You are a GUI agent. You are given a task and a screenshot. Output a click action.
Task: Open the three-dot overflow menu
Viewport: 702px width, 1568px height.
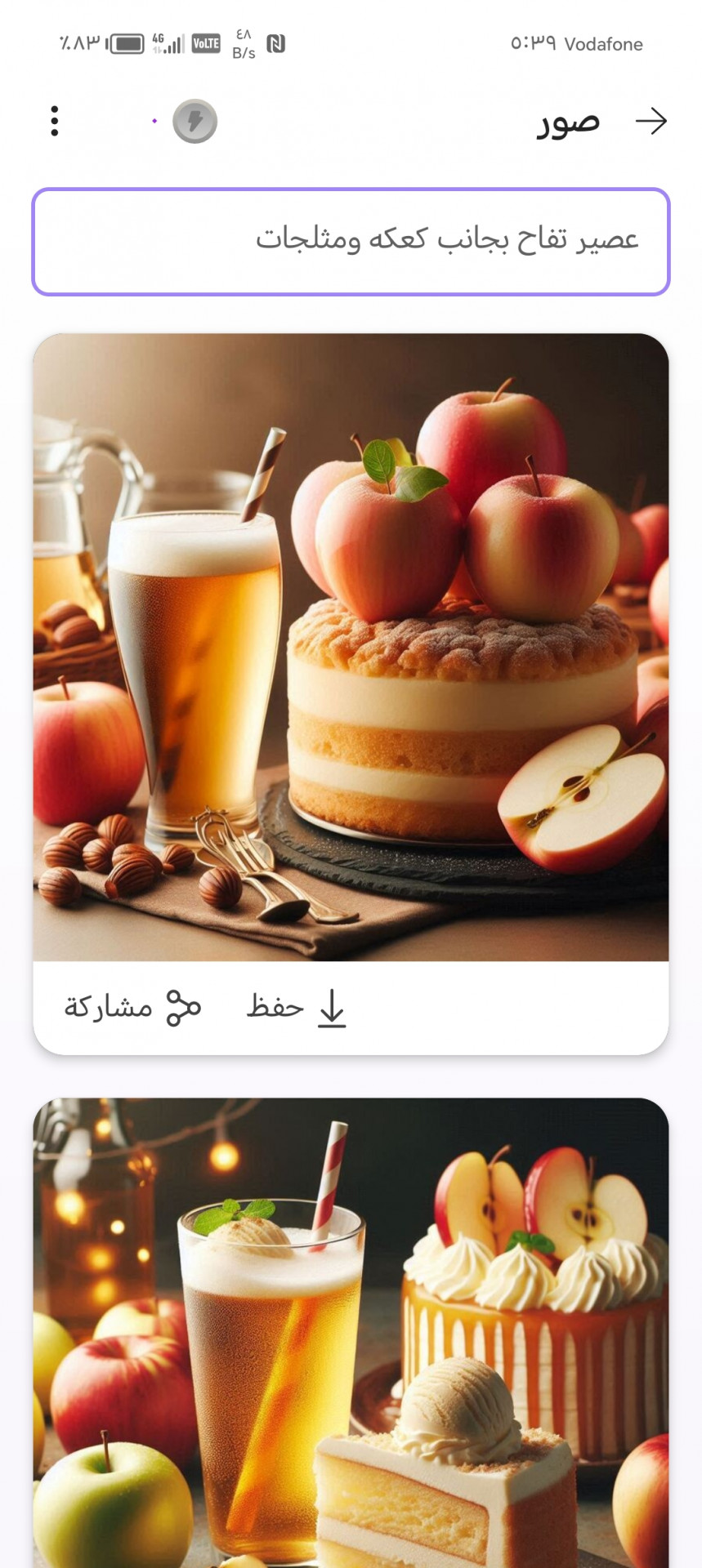(x=55, y=122)
